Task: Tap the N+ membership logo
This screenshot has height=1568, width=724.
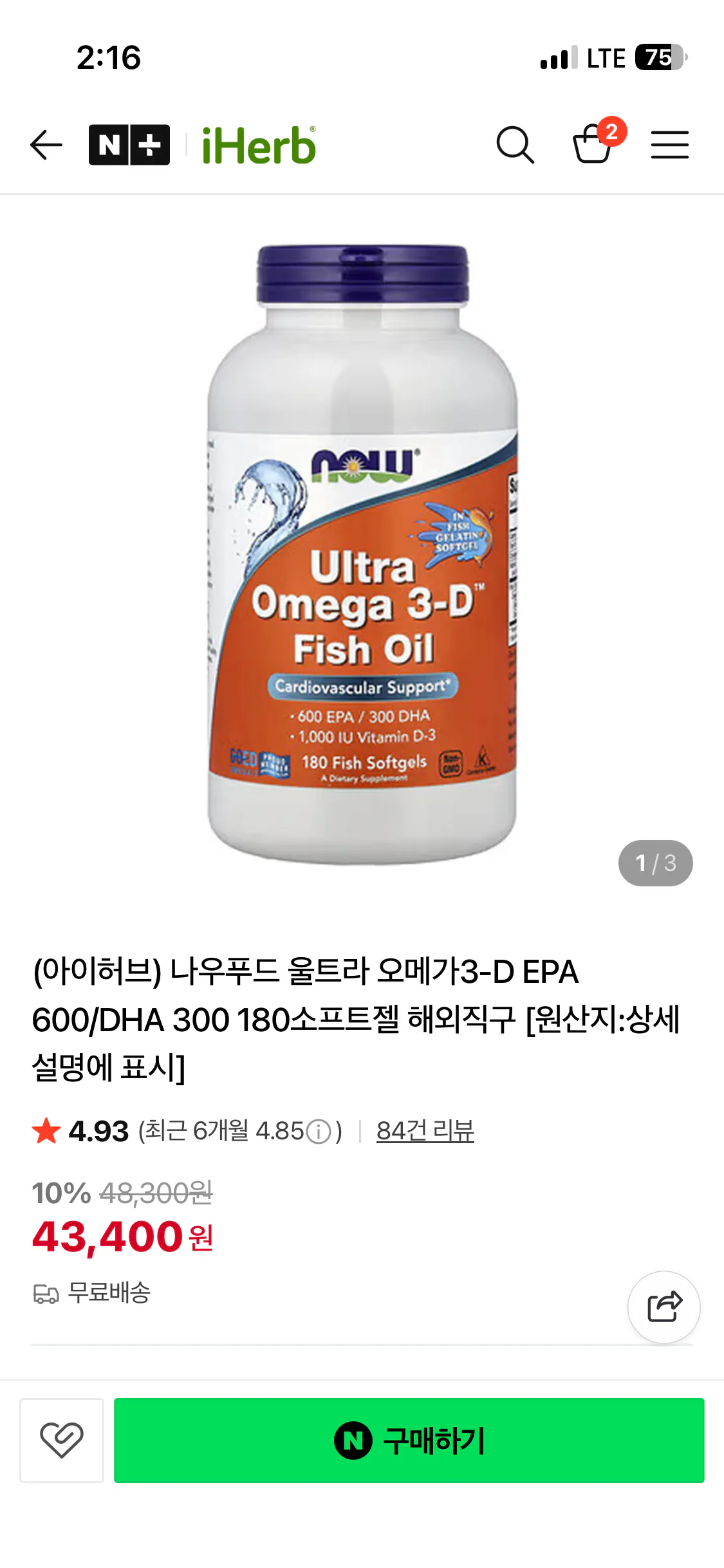Action: tap(130, 145)
